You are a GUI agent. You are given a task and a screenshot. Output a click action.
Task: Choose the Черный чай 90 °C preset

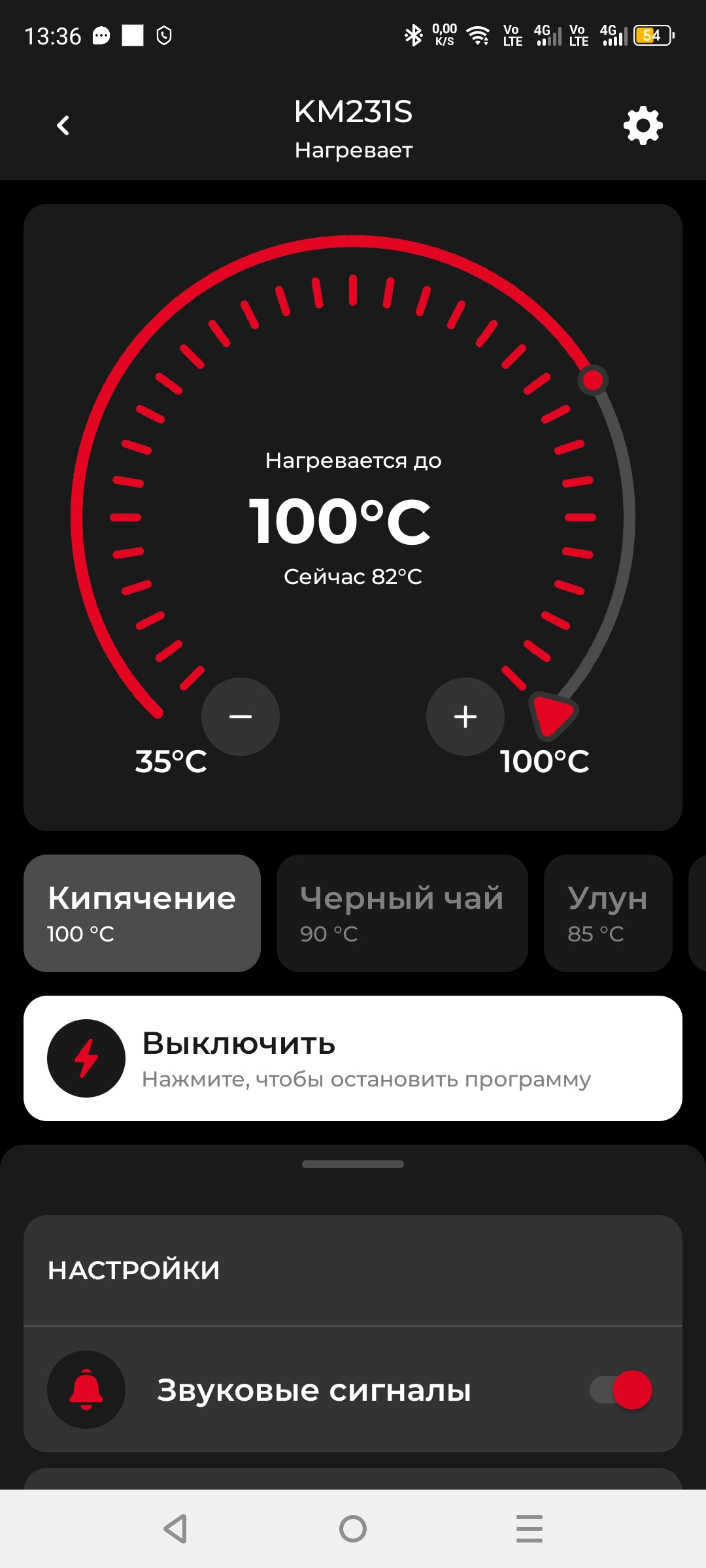(401, 913)
